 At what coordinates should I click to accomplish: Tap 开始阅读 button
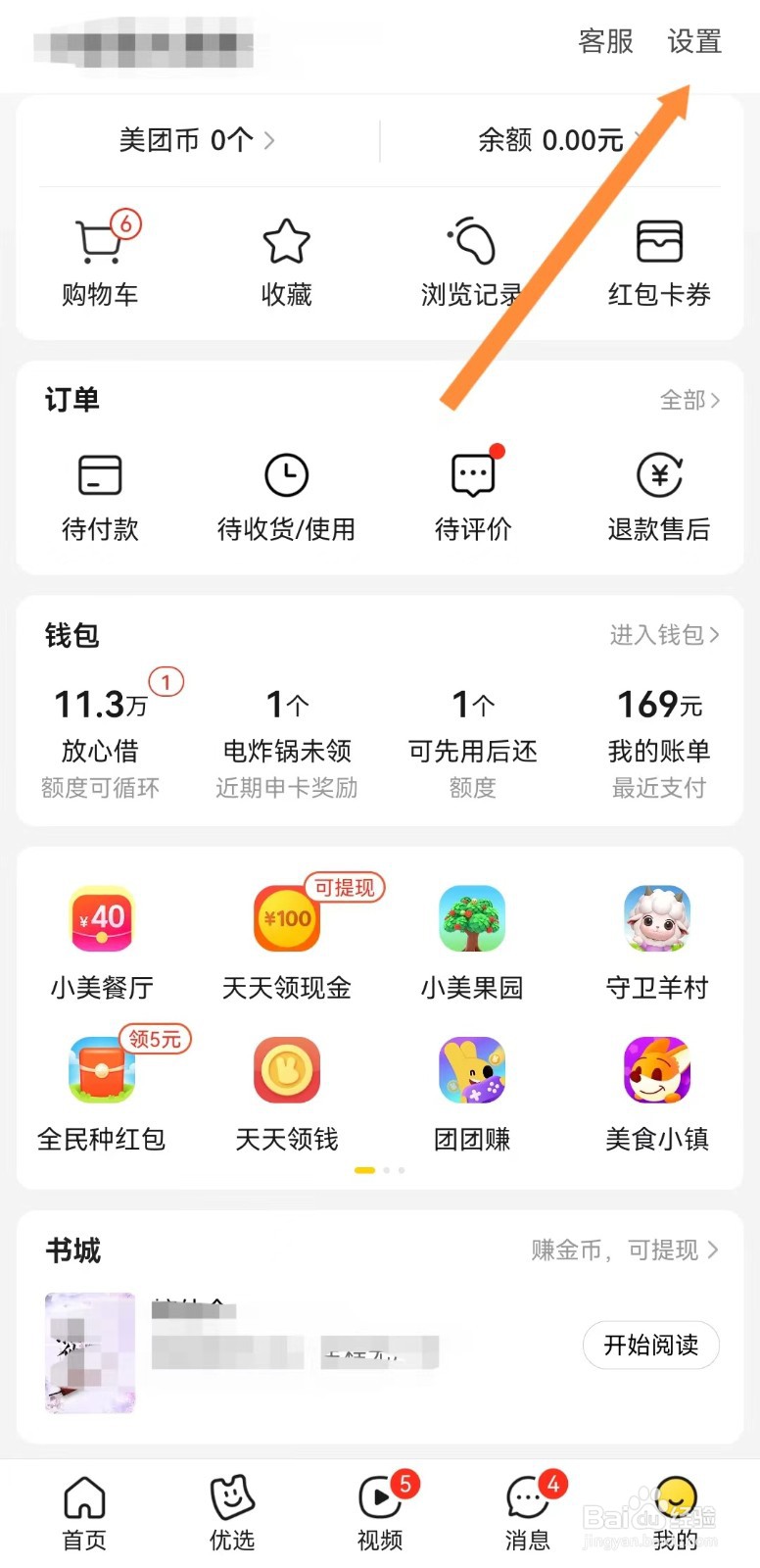tap(650, 1345)
